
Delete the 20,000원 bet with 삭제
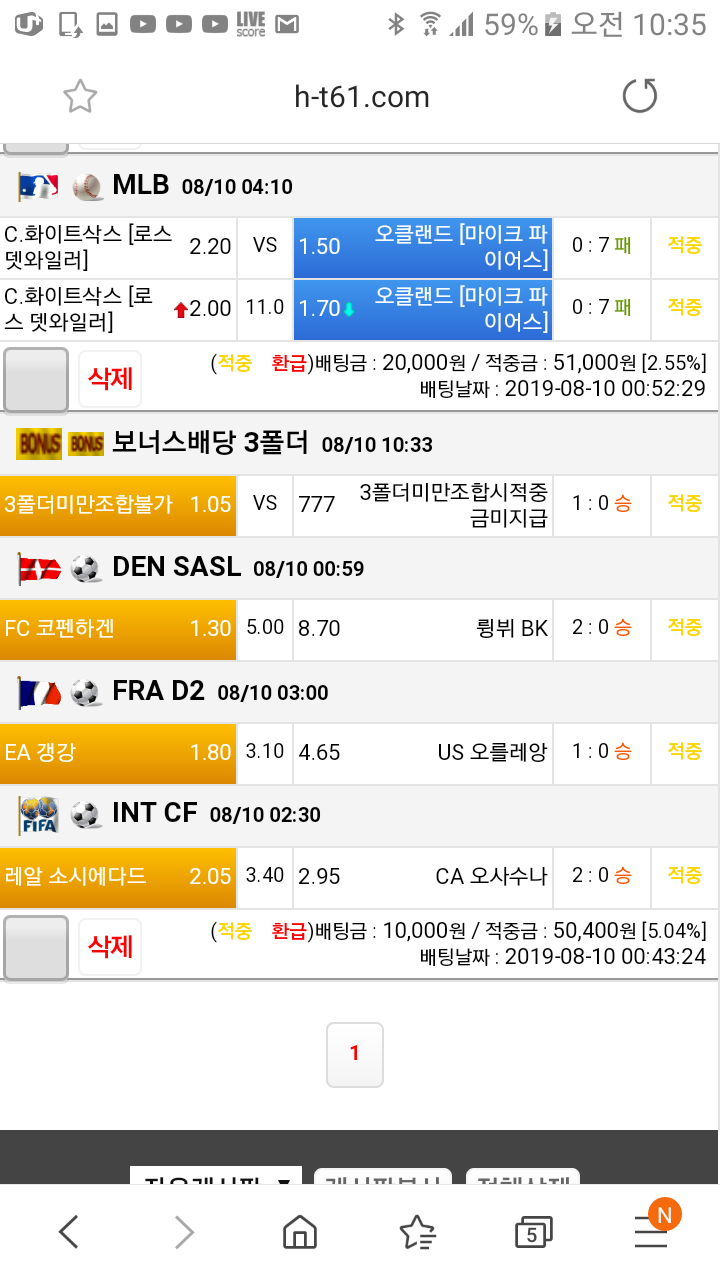(110, 379)
